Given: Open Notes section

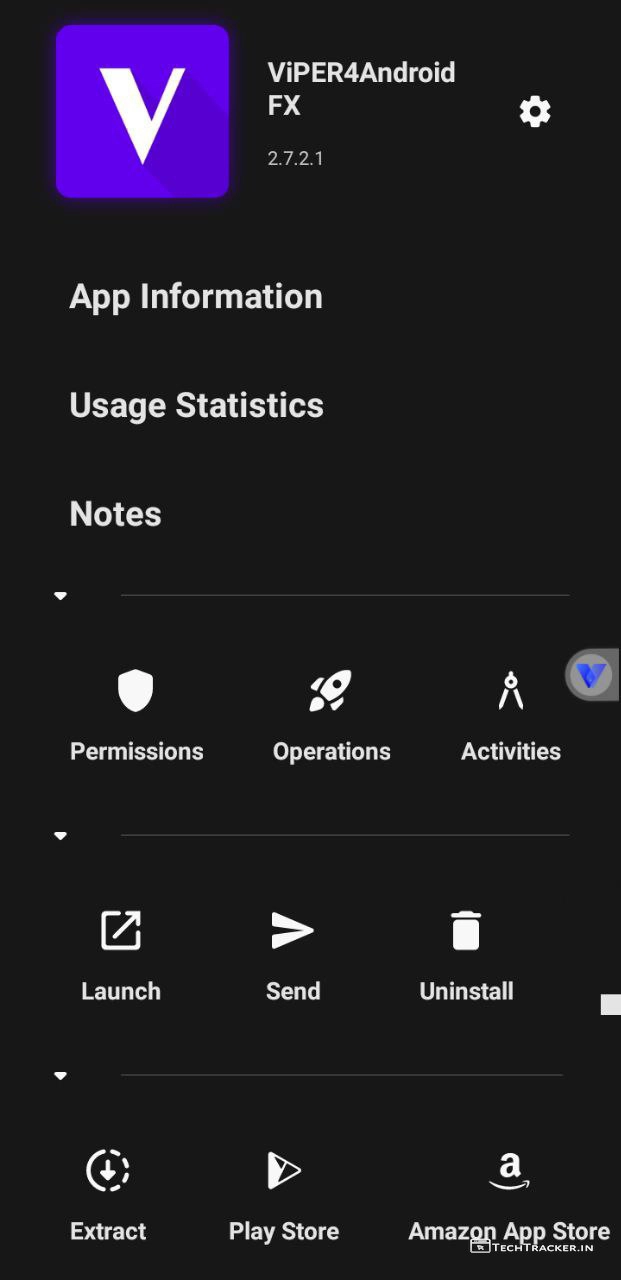Looking at the screenshot, I should [116, 514].
